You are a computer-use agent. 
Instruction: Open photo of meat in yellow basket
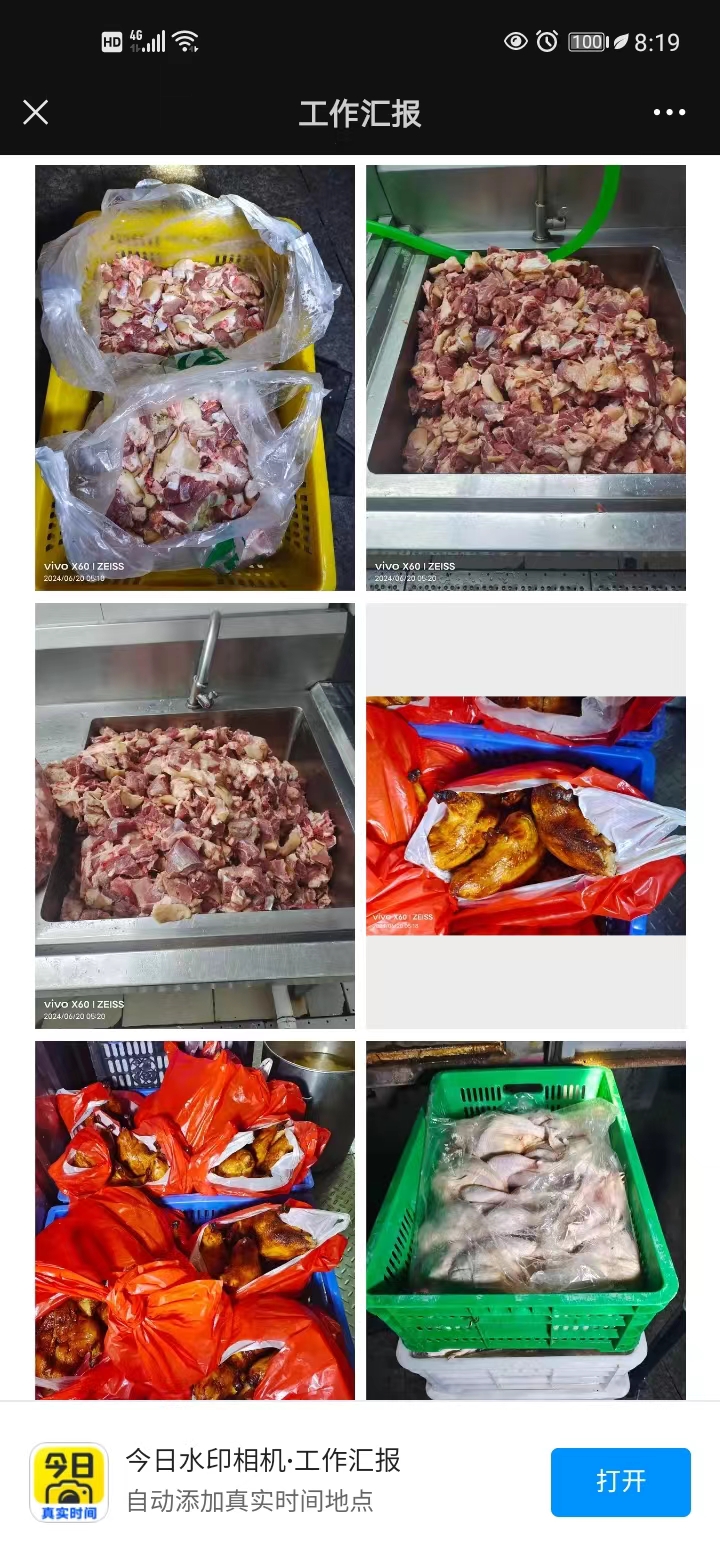click(x=195, y=377)
